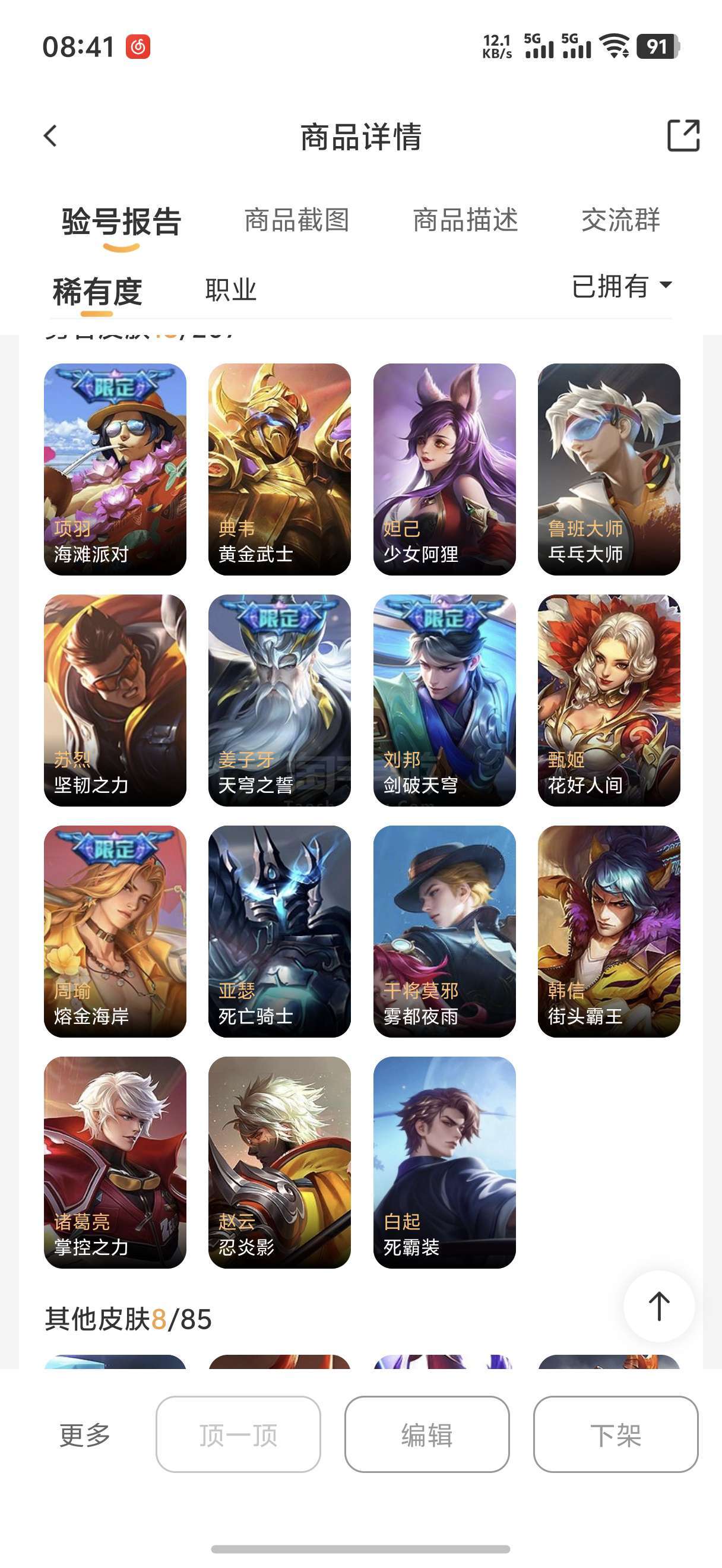The width and height of the screenshot is (722, 1568).
Task: Open the 亚瑟 死亡骑士 skin card
Action: coord(280,931)
